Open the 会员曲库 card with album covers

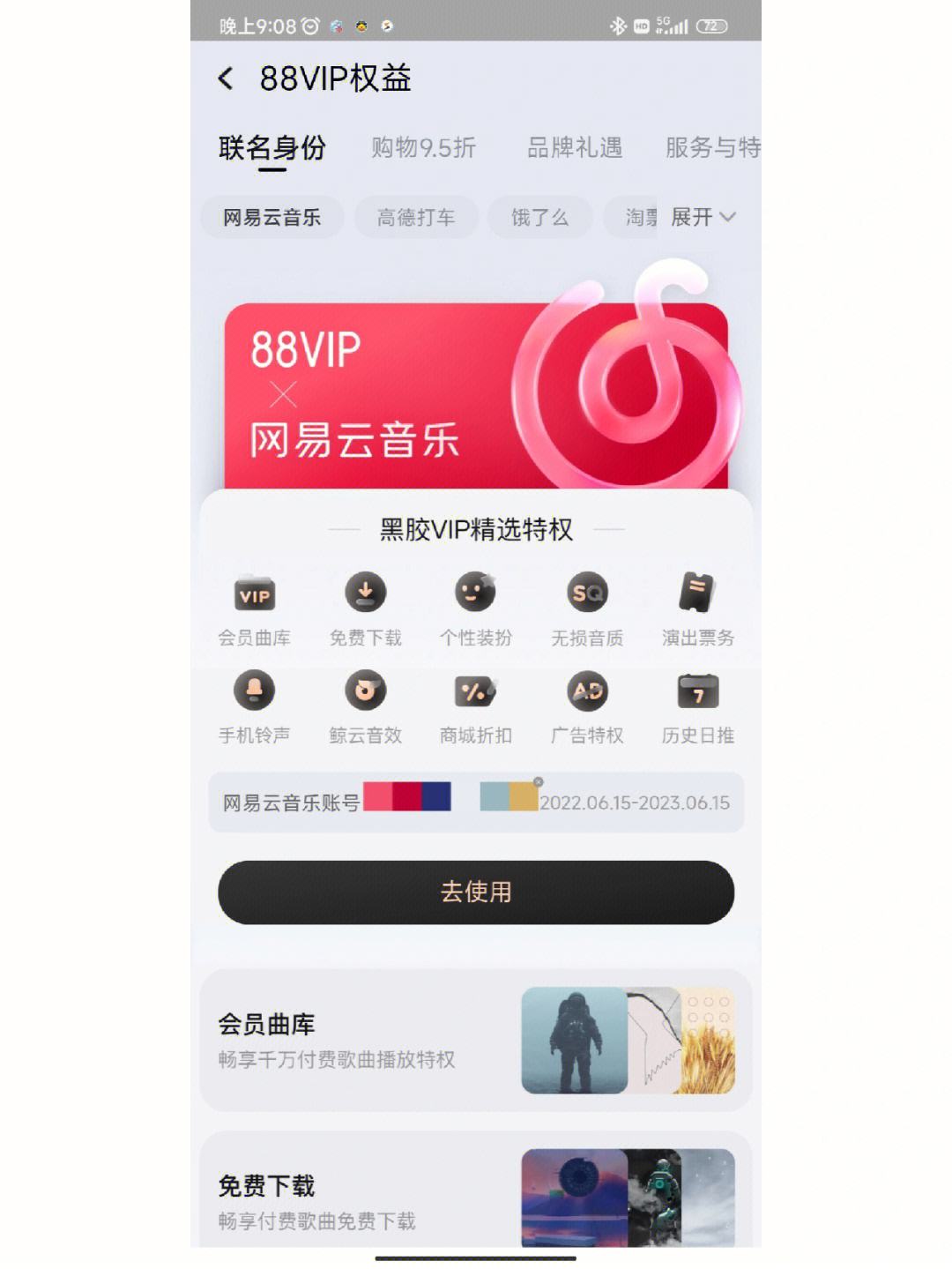click(476, 1041)
